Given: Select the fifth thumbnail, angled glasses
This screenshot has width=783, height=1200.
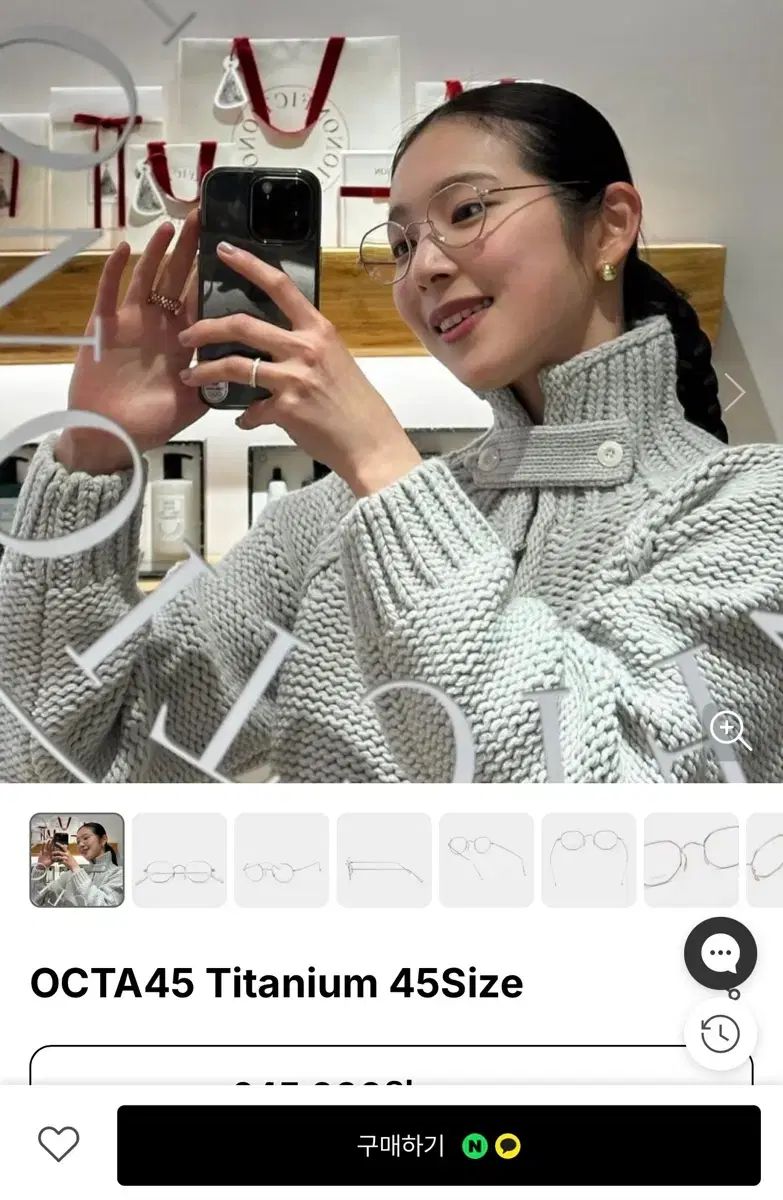Looking at the screenshot, I should pos(486,860).
